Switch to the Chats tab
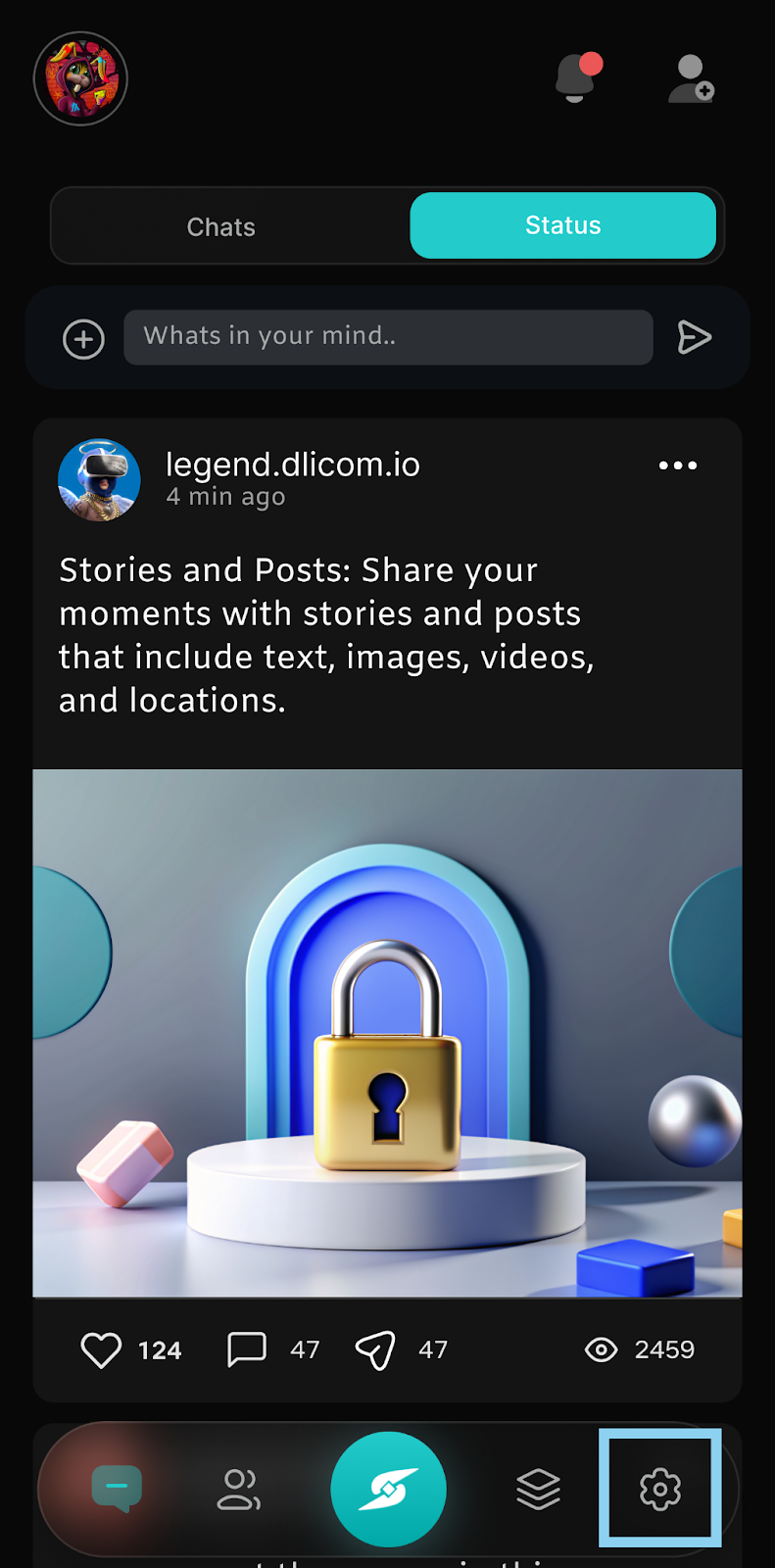Image resolution: width=775 pixels, height=1568 pixels. click(x=221, y=226)
